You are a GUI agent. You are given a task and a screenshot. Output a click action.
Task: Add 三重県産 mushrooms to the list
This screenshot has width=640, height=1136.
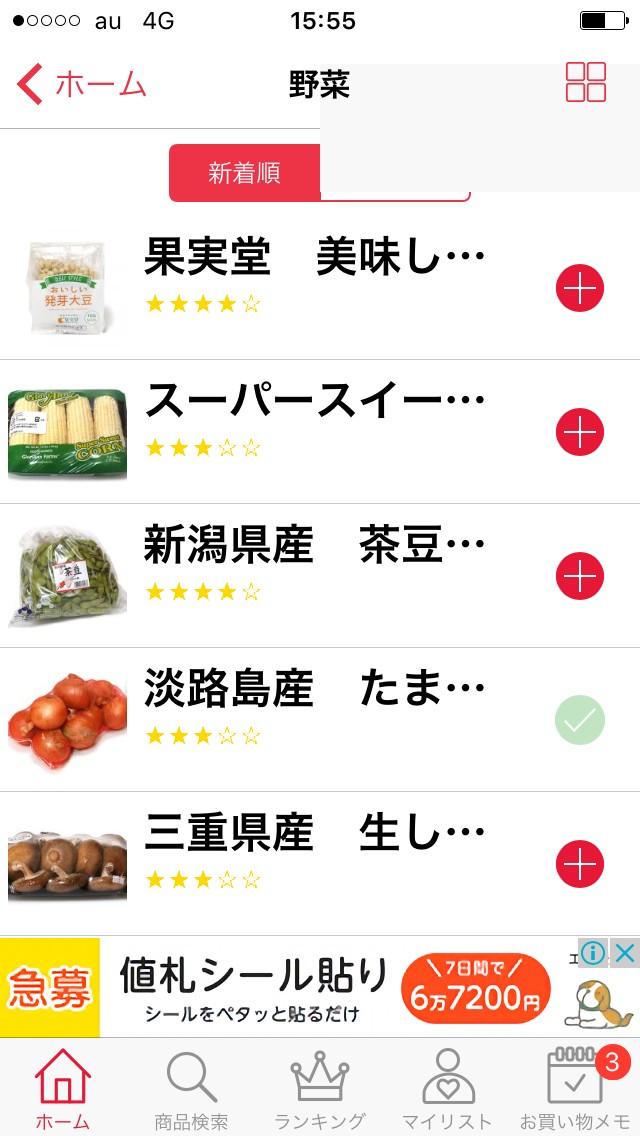580,864
